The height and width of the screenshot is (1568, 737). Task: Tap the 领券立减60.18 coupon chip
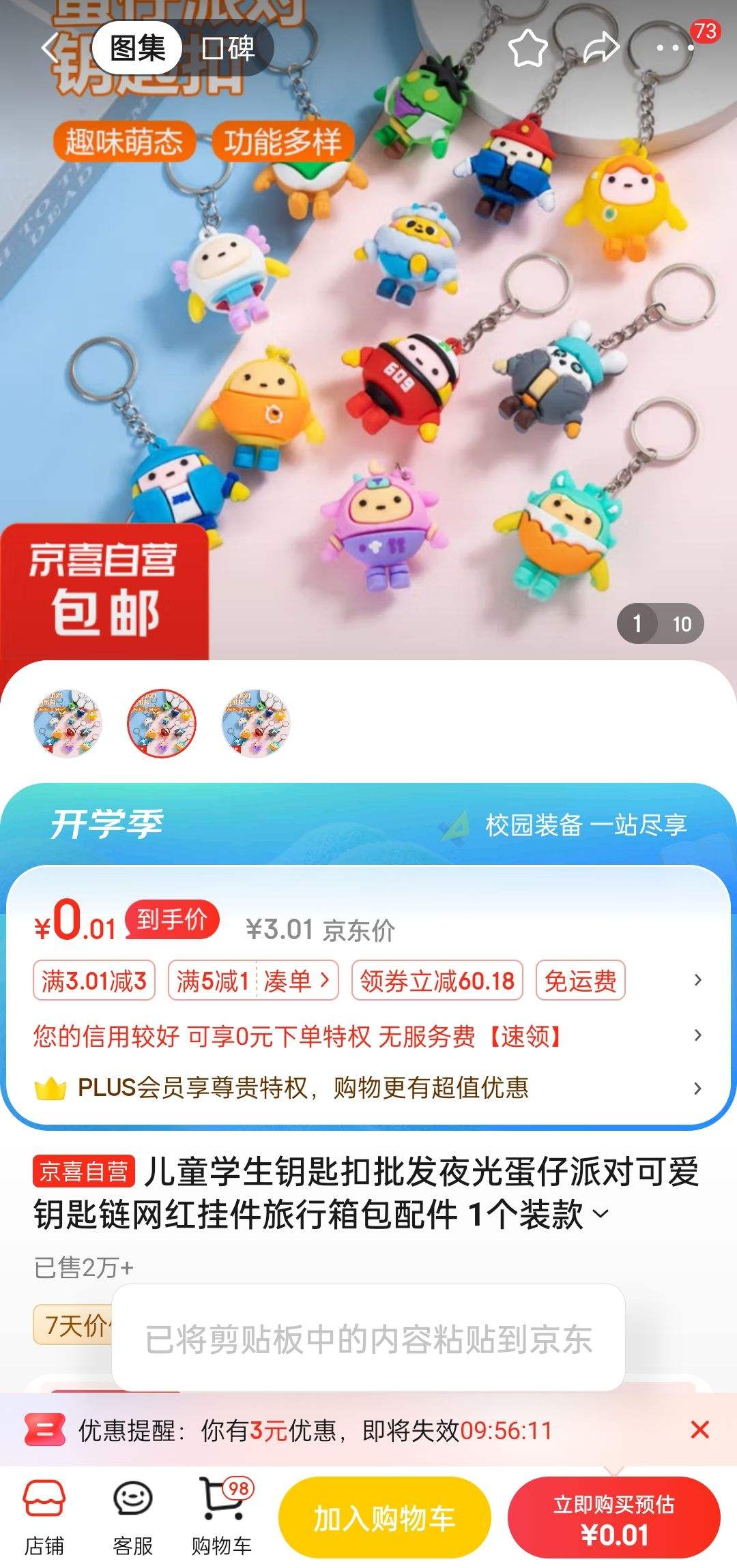pos(437,981)
